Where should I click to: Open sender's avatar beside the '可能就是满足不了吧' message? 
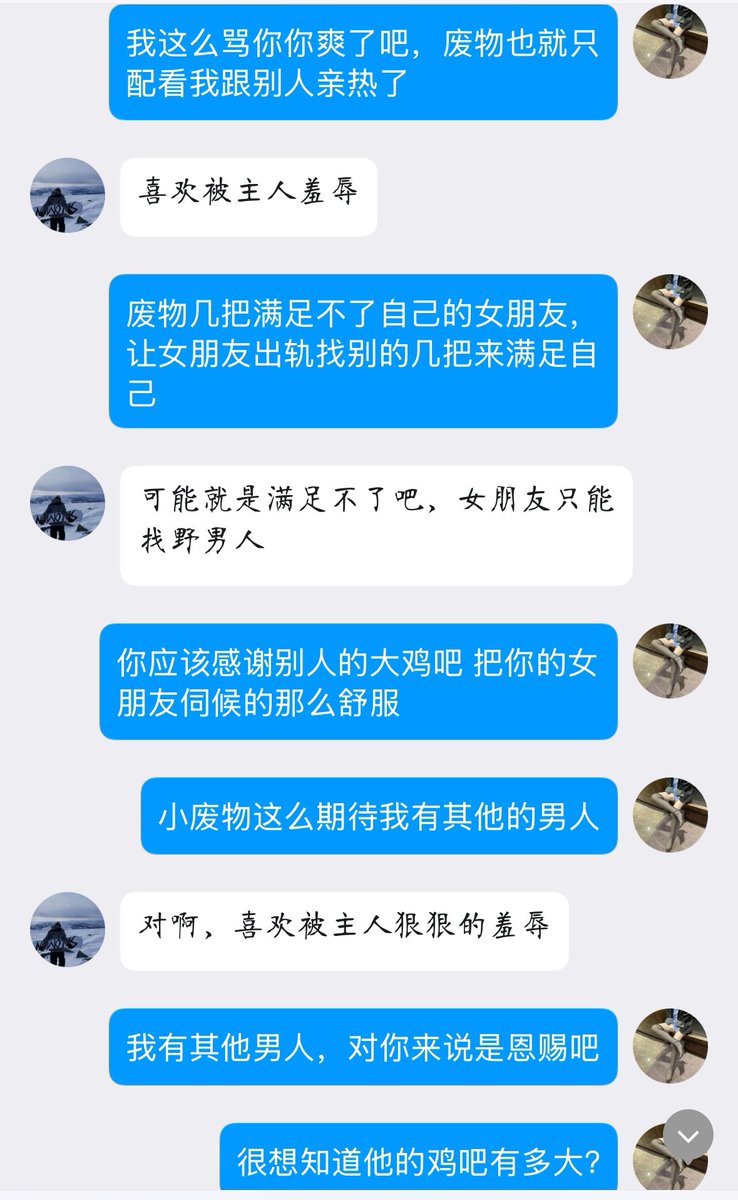pyautogui.click(x=68, y=503)
